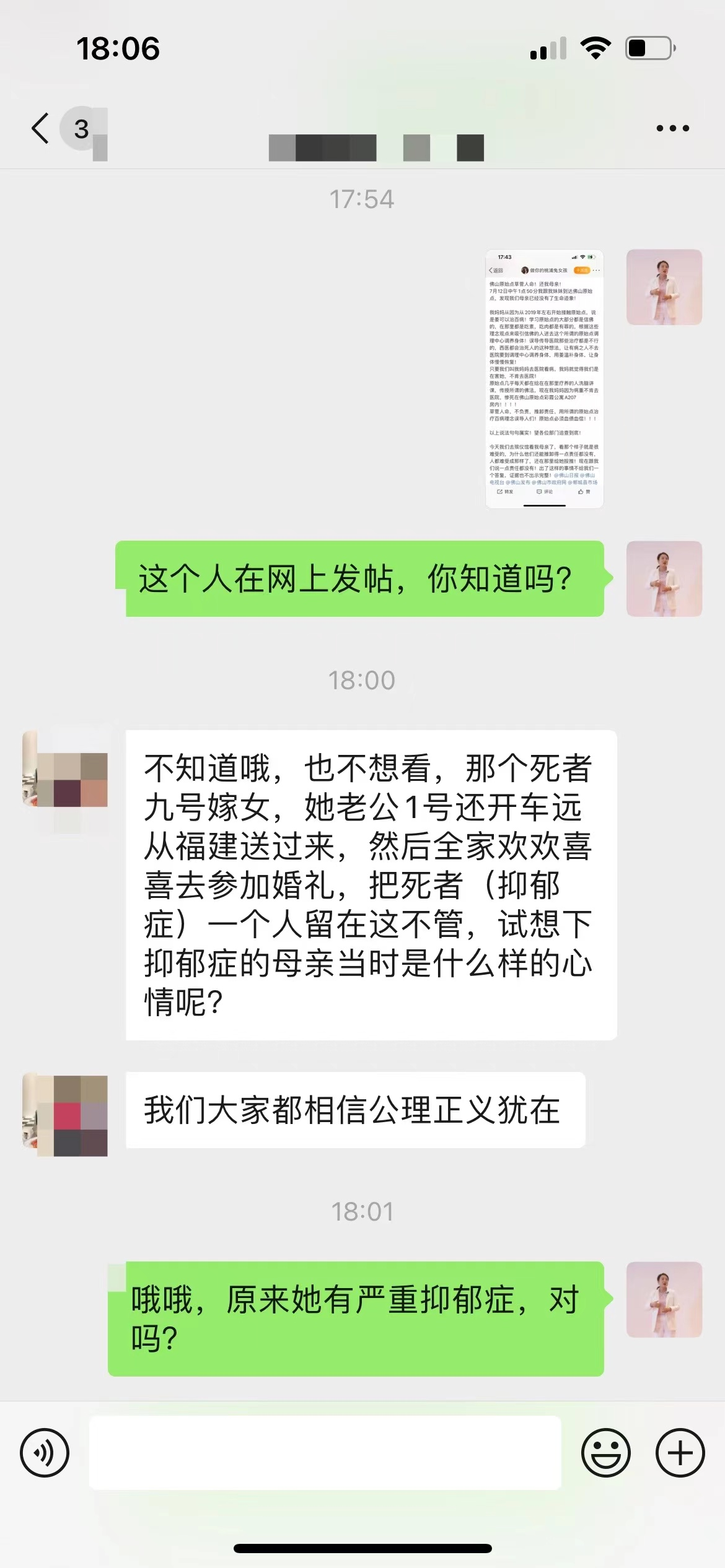Open the shared screenshot image in chat
This screenshot has width=725, height=1568.
click(544, 378)
